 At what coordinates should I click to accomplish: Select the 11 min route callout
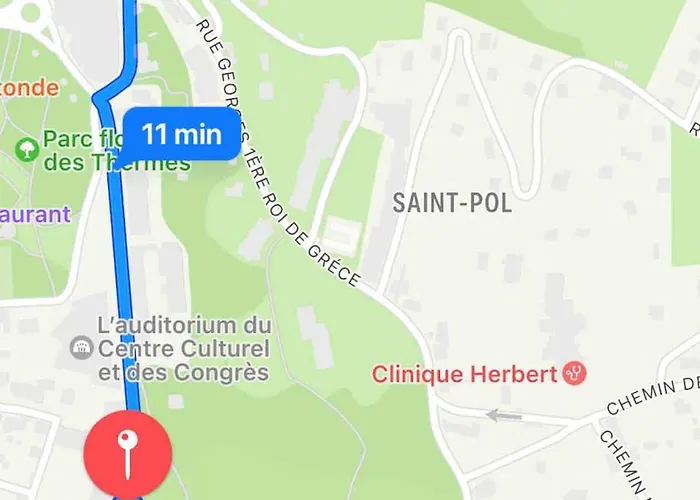pyautogui.click(x=181, y=134)
